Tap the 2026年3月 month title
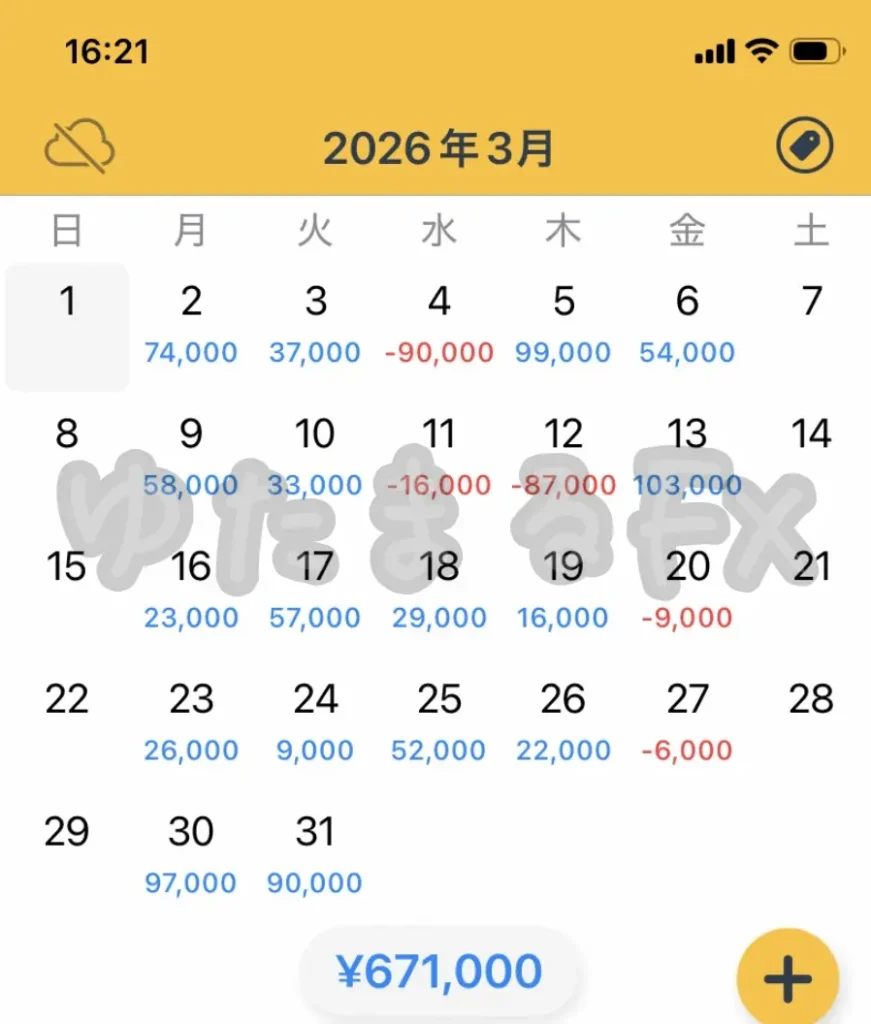Viewport: 871px width, 1024px height. (x=440, y=146)
